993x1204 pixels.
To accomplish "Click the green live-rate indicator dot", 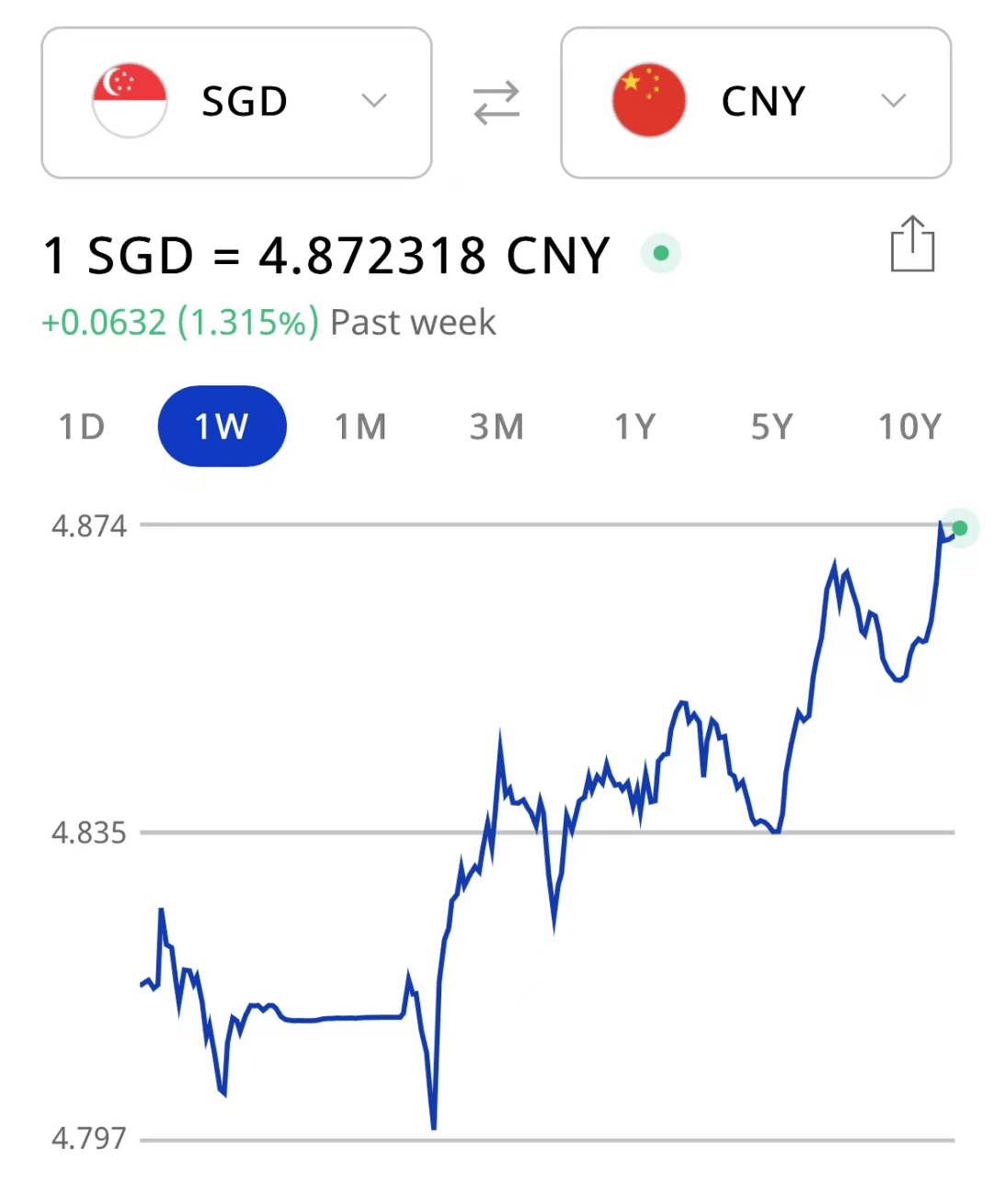I will [661, 253].
